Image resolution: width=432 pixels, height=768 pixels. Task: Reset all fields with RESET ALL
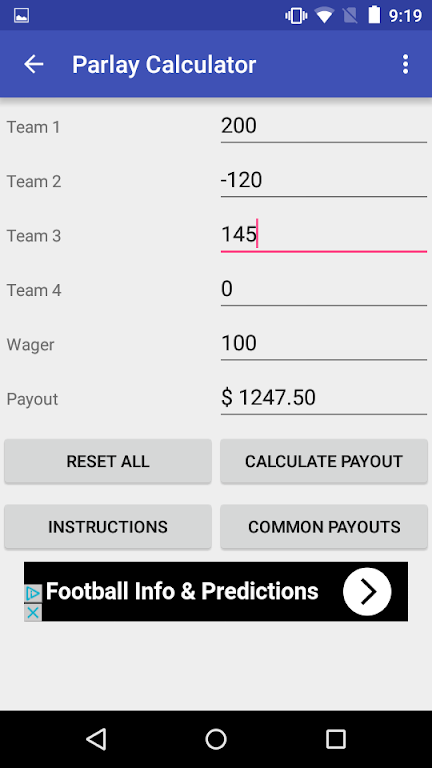(108, 461)
